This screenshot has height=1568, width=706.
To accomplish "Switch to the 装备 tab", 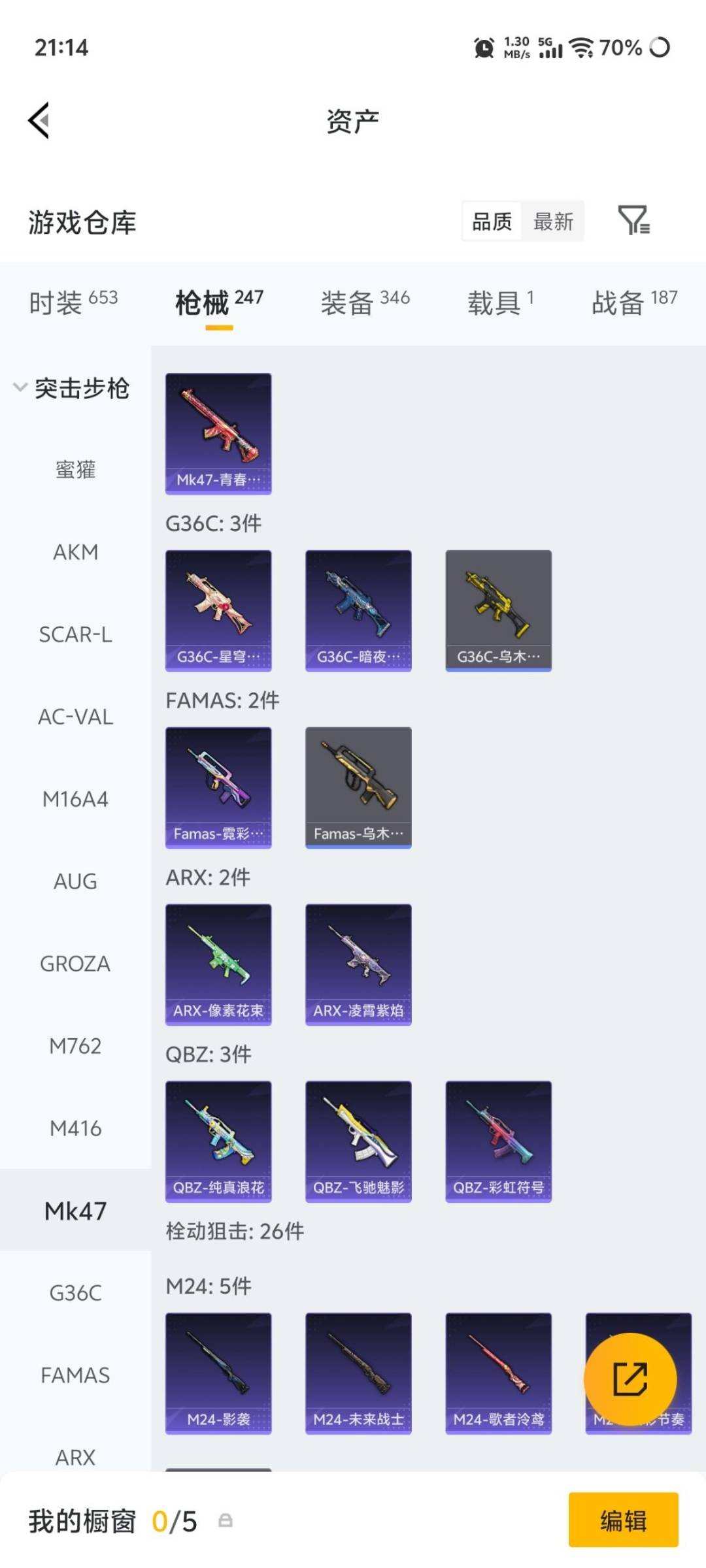I will [365, 302].
